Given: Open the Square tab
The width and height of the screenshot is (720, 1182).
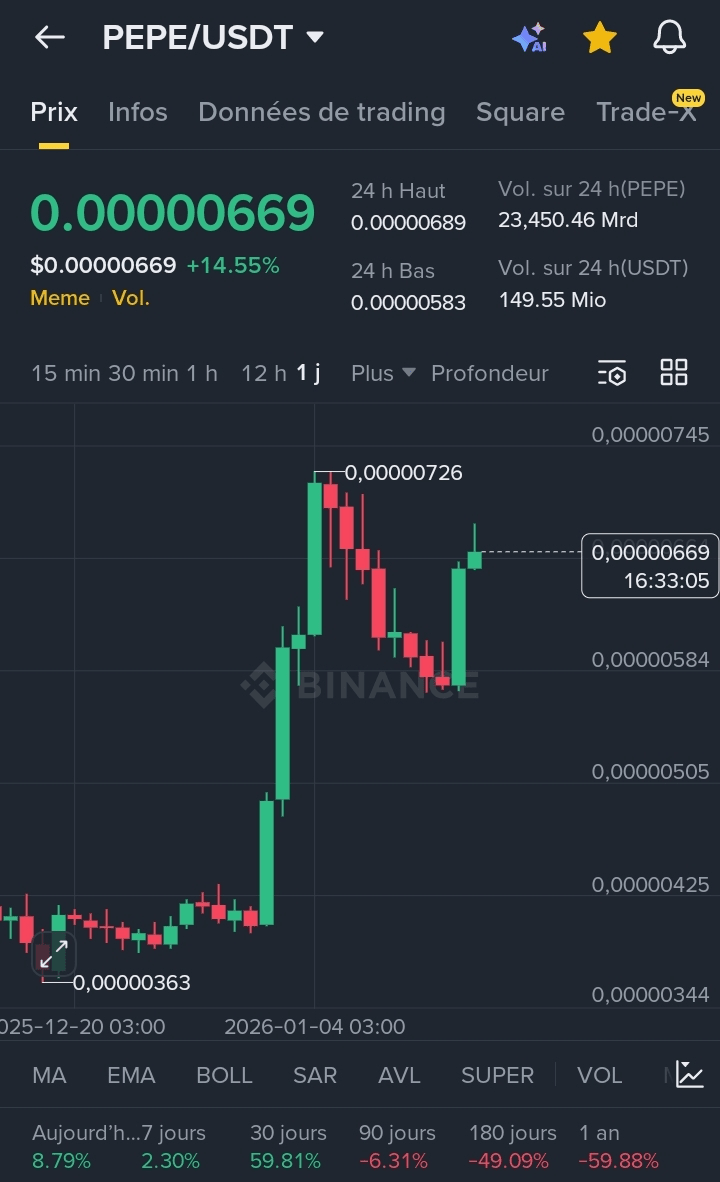Looking at the screenshot, I should (x=520, y=112).
